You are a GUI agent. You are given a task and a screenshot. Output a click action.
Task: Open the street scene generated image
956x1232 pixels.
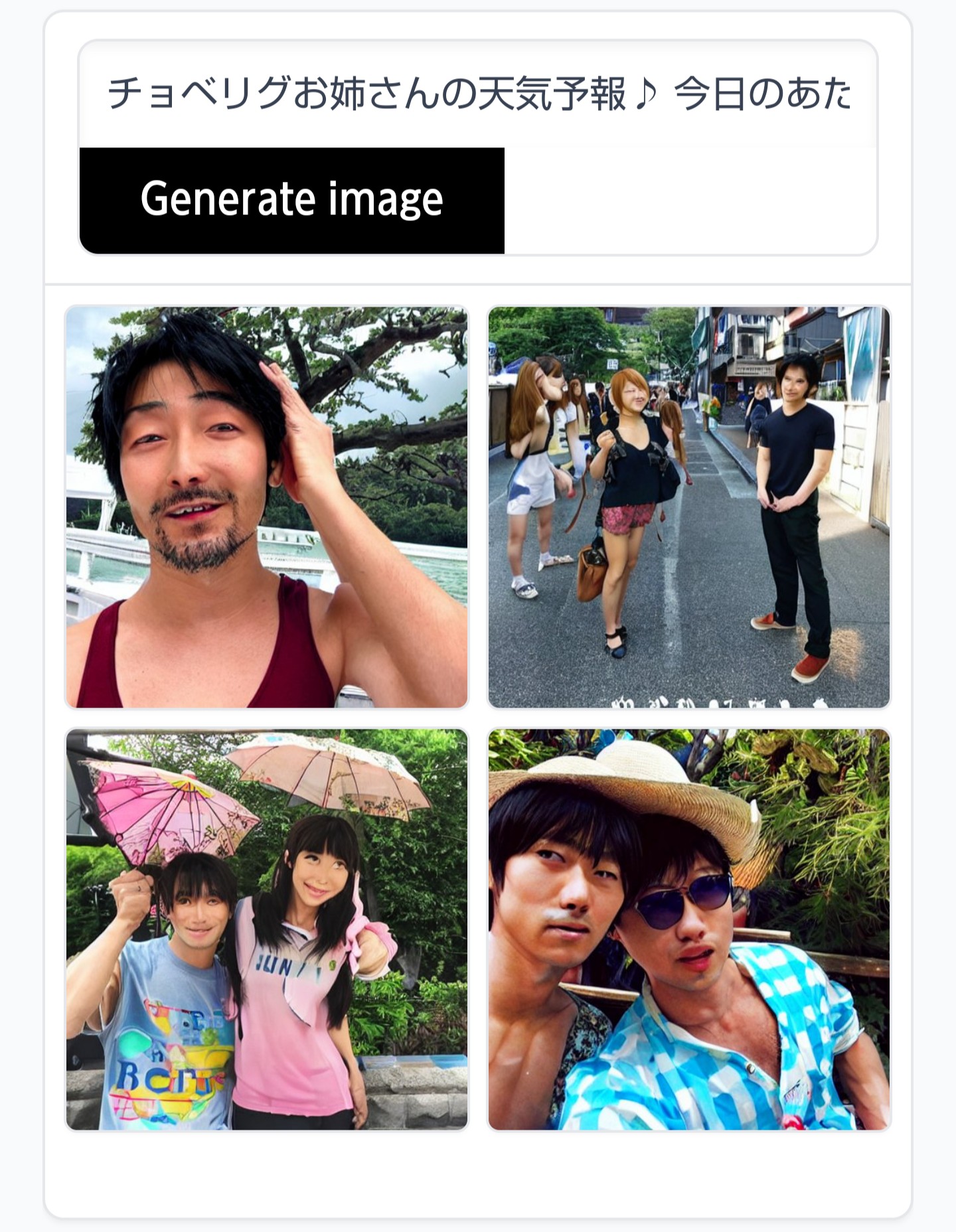pos(689,508)
